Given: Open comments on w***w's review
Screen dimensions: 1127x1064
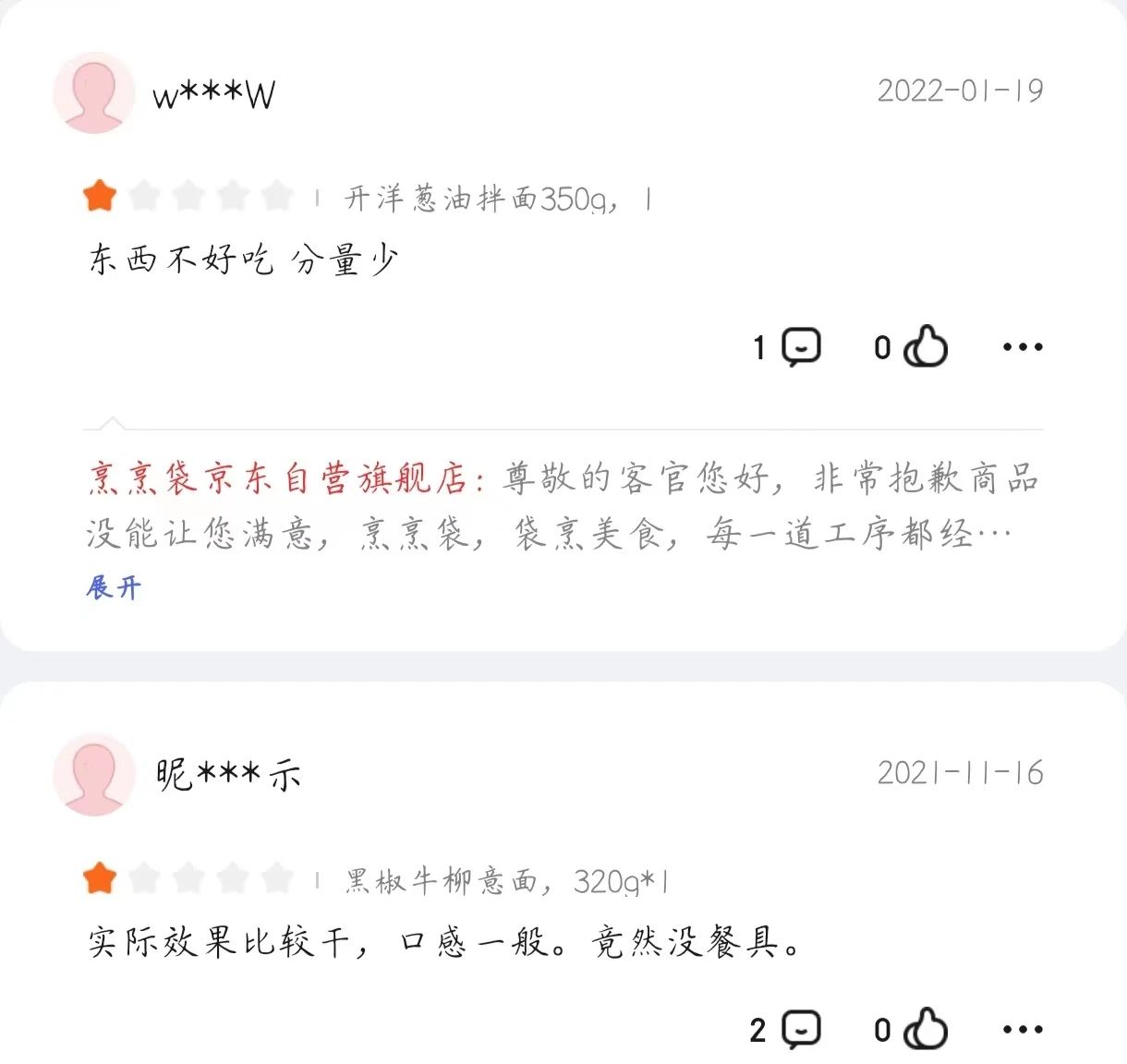Looking at the screenshot, I should coord(800,347).
